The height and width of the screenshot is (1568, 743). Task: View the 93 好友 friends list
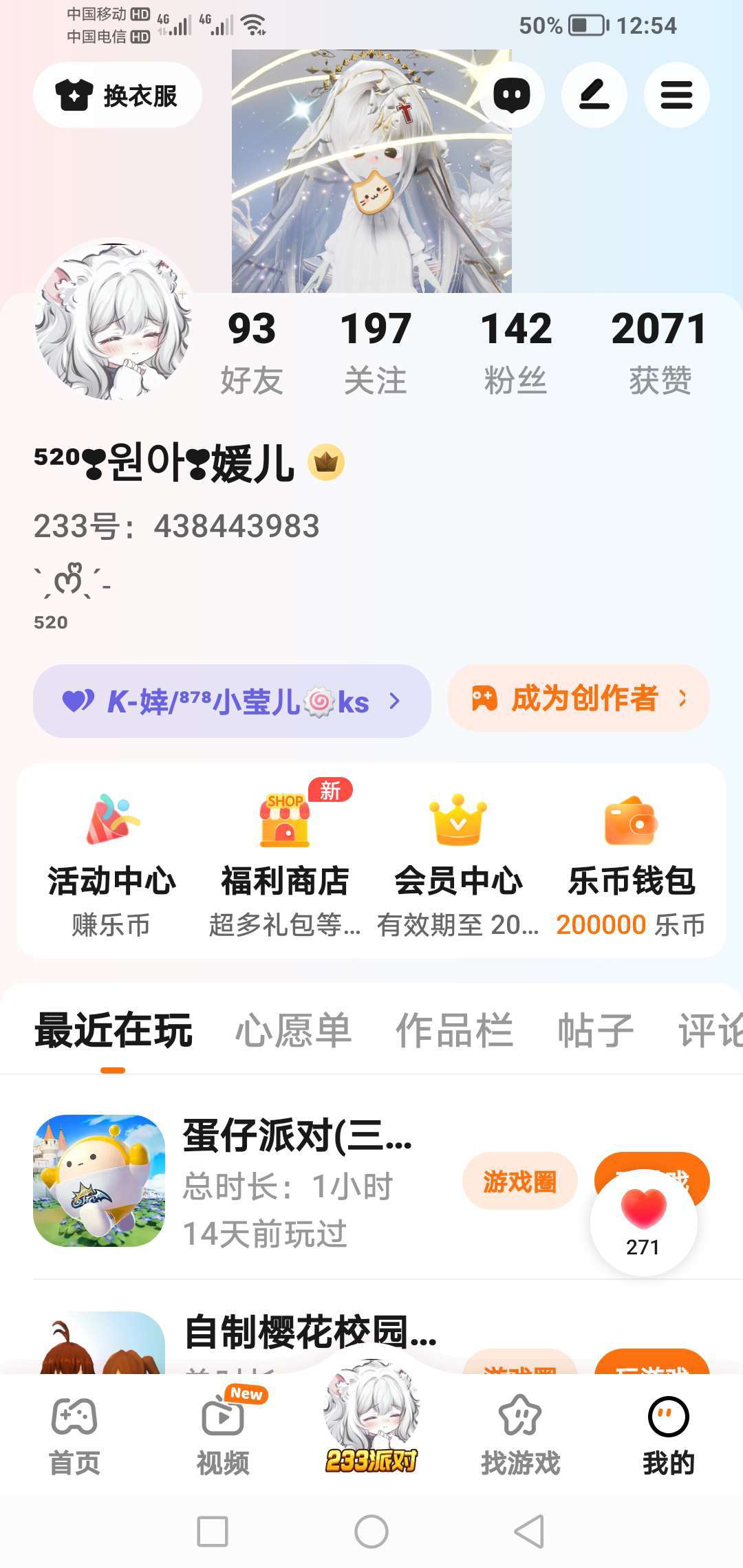click(252, 352)
